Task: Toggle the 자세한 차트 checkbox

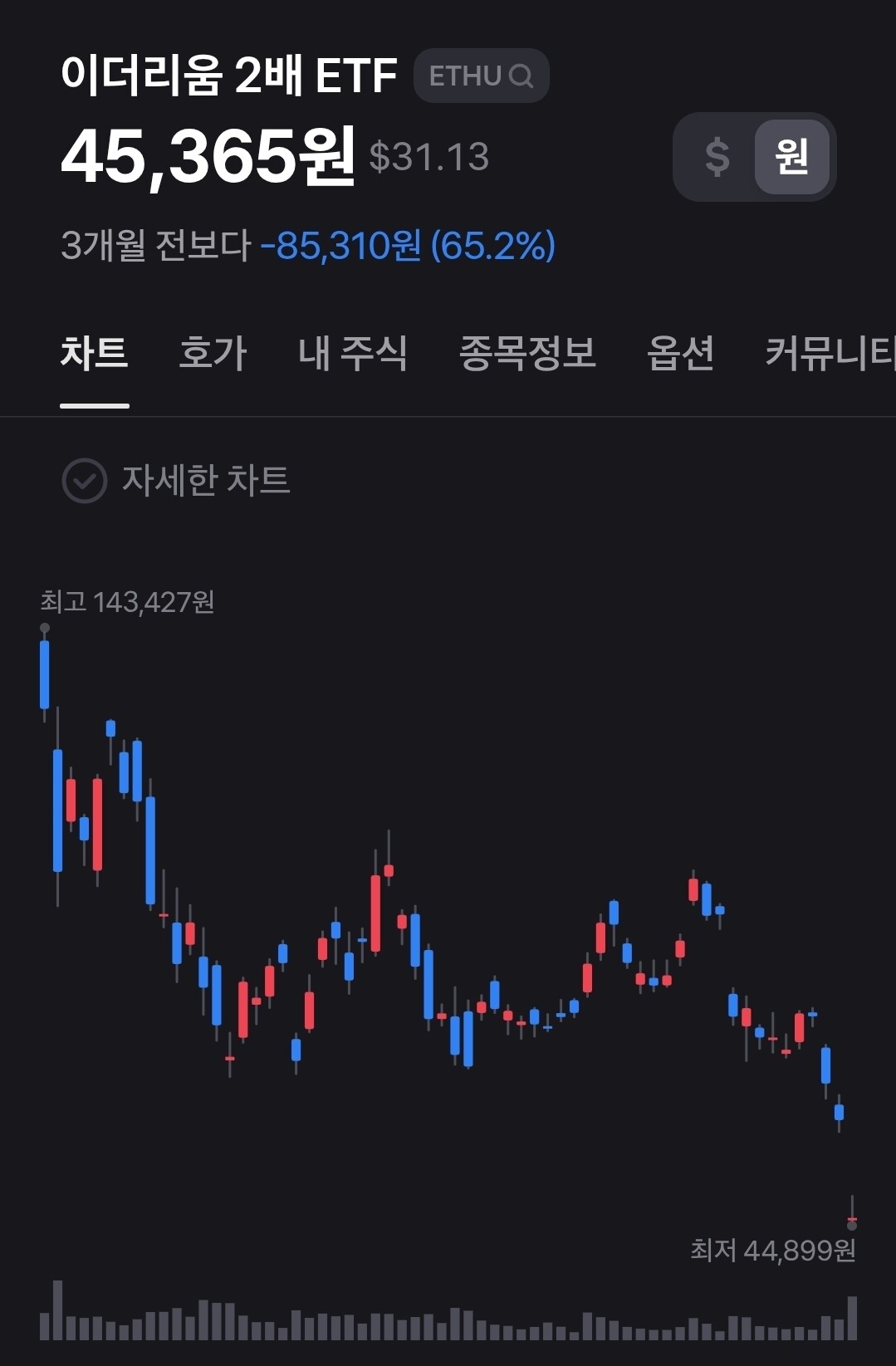Action: pyautogui.click(x=85, y=480)
